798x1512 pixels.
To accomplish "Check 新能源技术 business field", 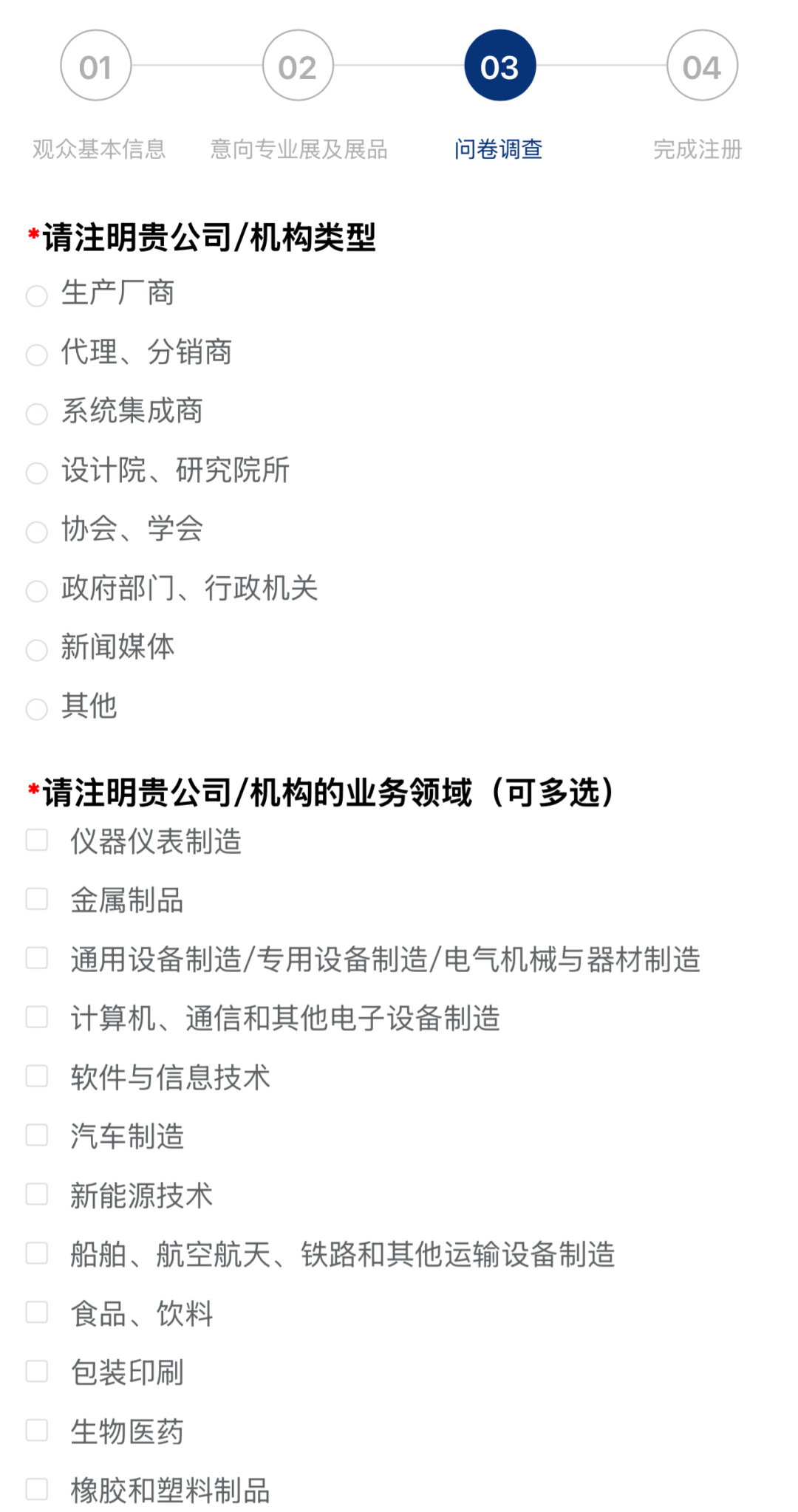I will pyautogui.click(x=37, y=1194).
